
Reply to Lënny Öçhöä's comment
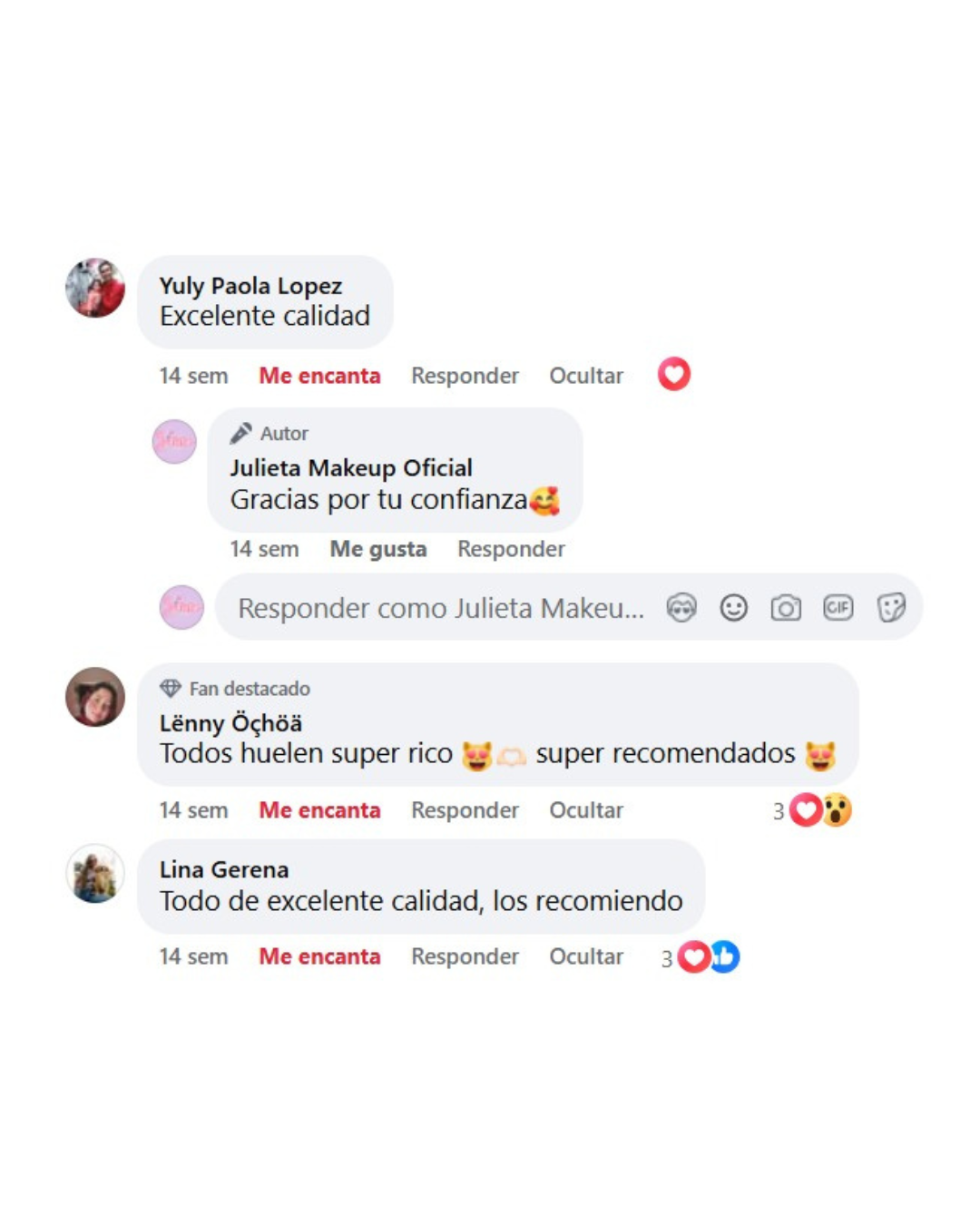click(465, 810)
